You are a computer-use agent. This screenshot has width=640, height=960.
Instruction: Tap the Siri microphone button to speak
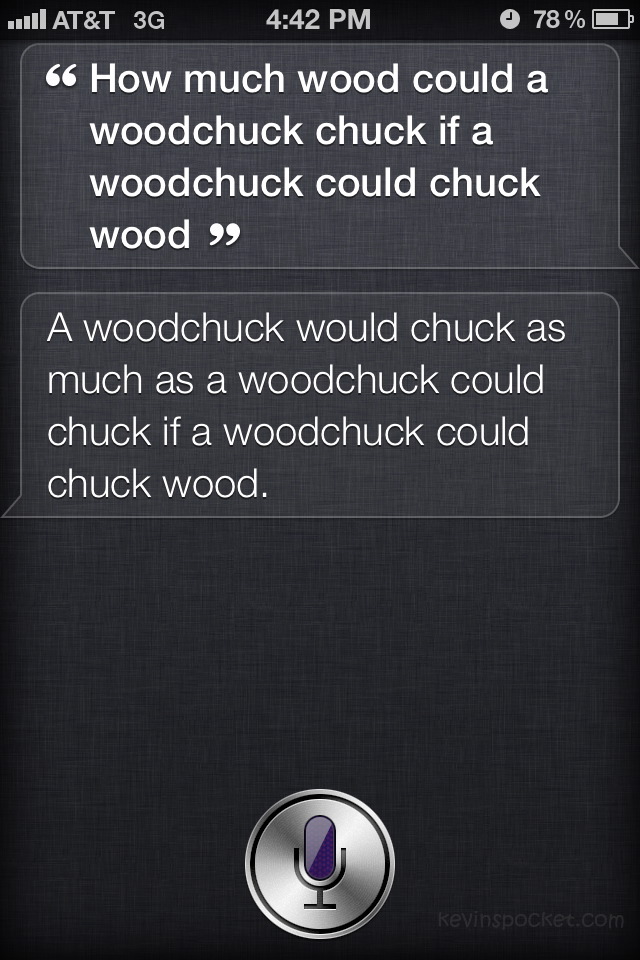pos(320,861)
